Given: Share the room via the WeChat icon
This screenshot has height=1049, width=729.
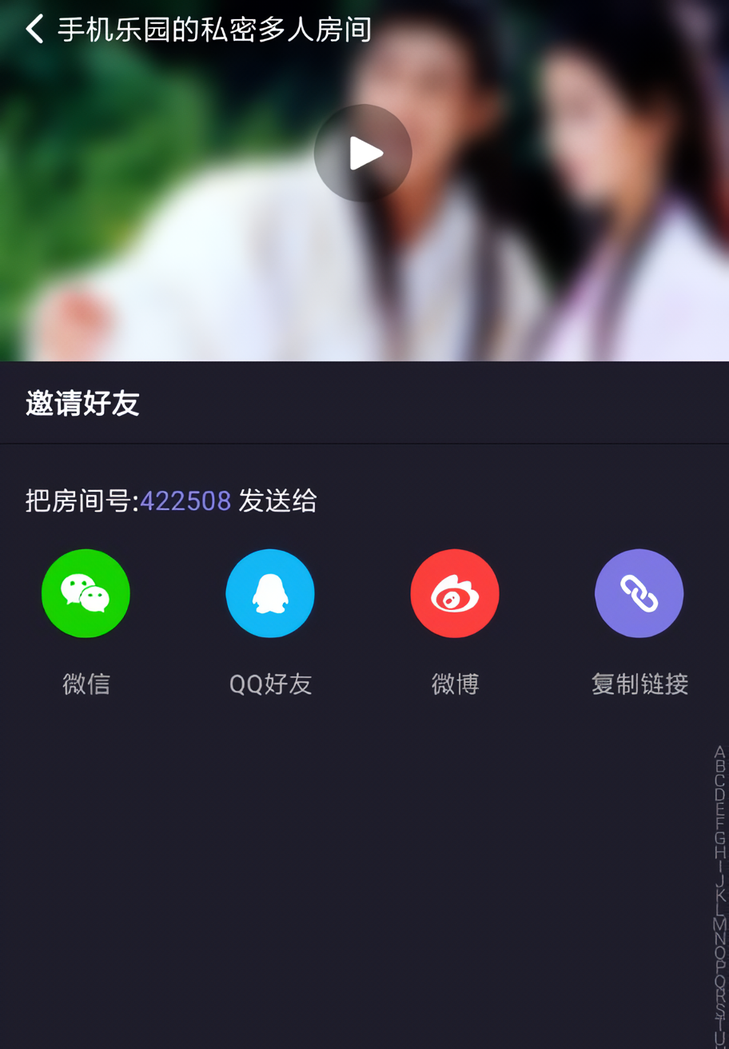Looking at the screenshot, I should tap(85, 593).
